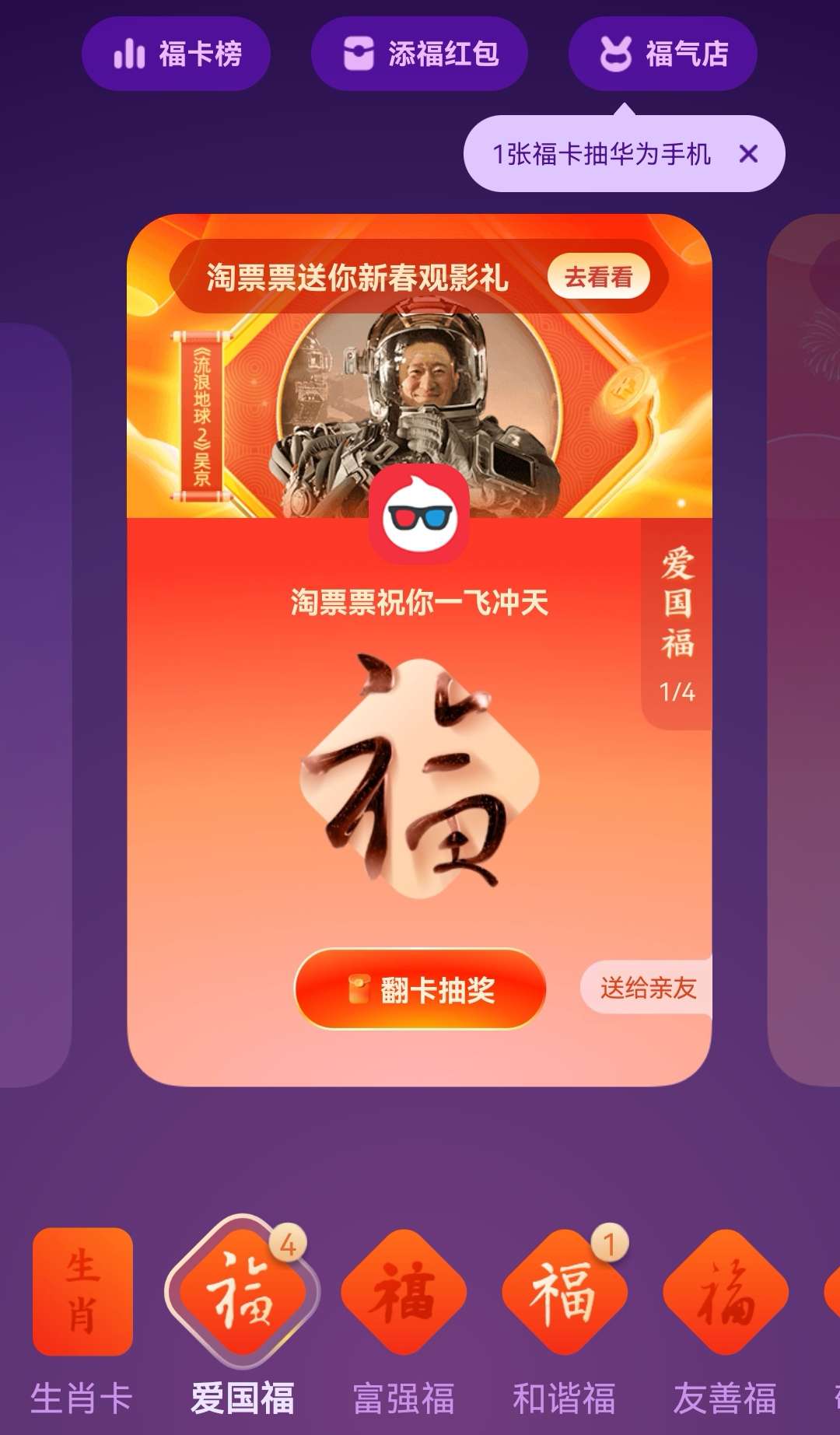Switch to the 和谐福 card
Image resolution: width=840 pixels, height=1435 pixels.
[x=564, y=1291]
